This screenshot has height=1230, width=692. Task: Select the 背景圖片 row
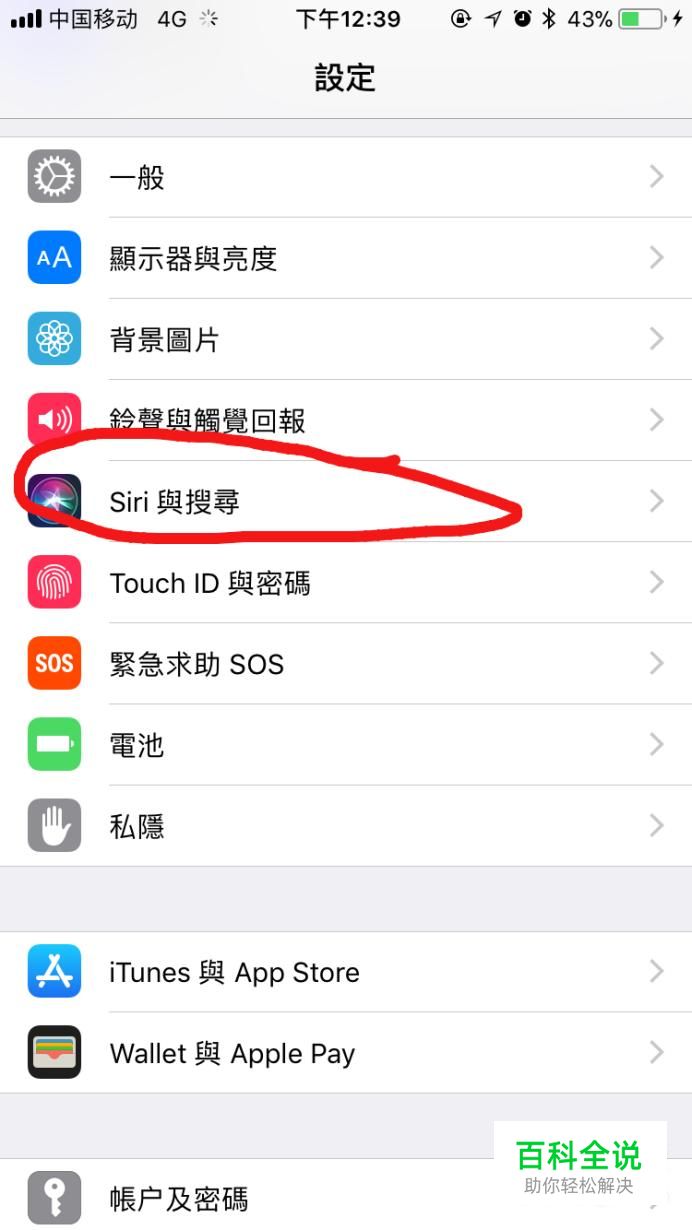click(x=345, y=340)
